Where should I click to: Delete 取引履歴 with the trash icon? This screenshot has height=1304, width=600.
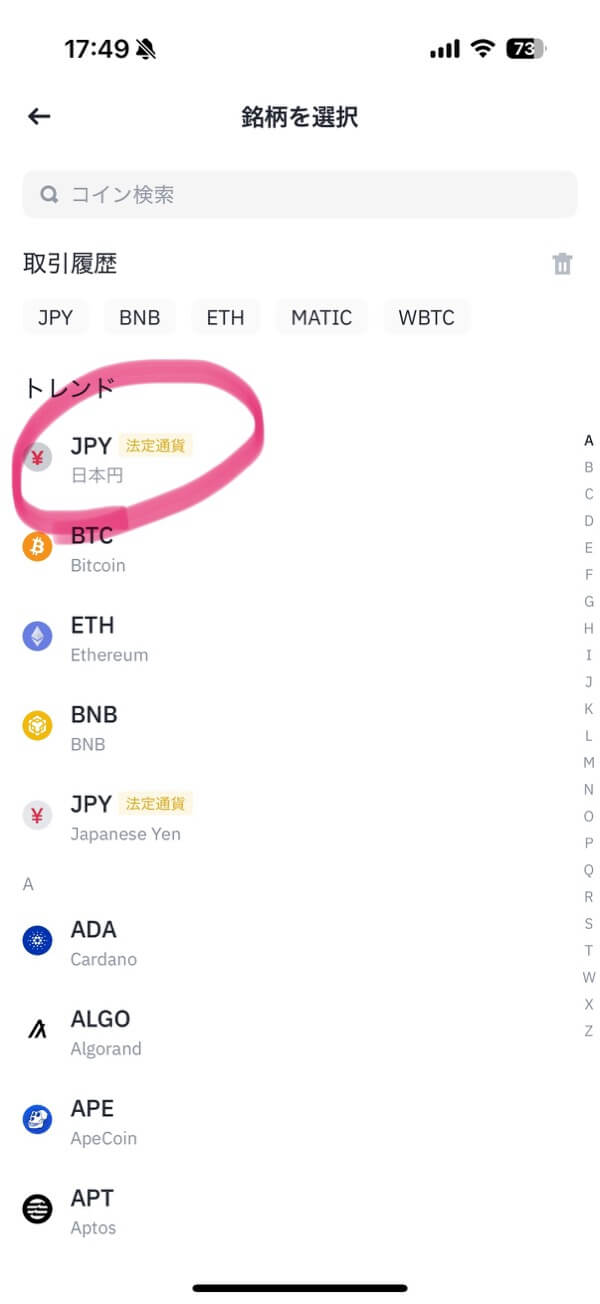tap(563, 264)
